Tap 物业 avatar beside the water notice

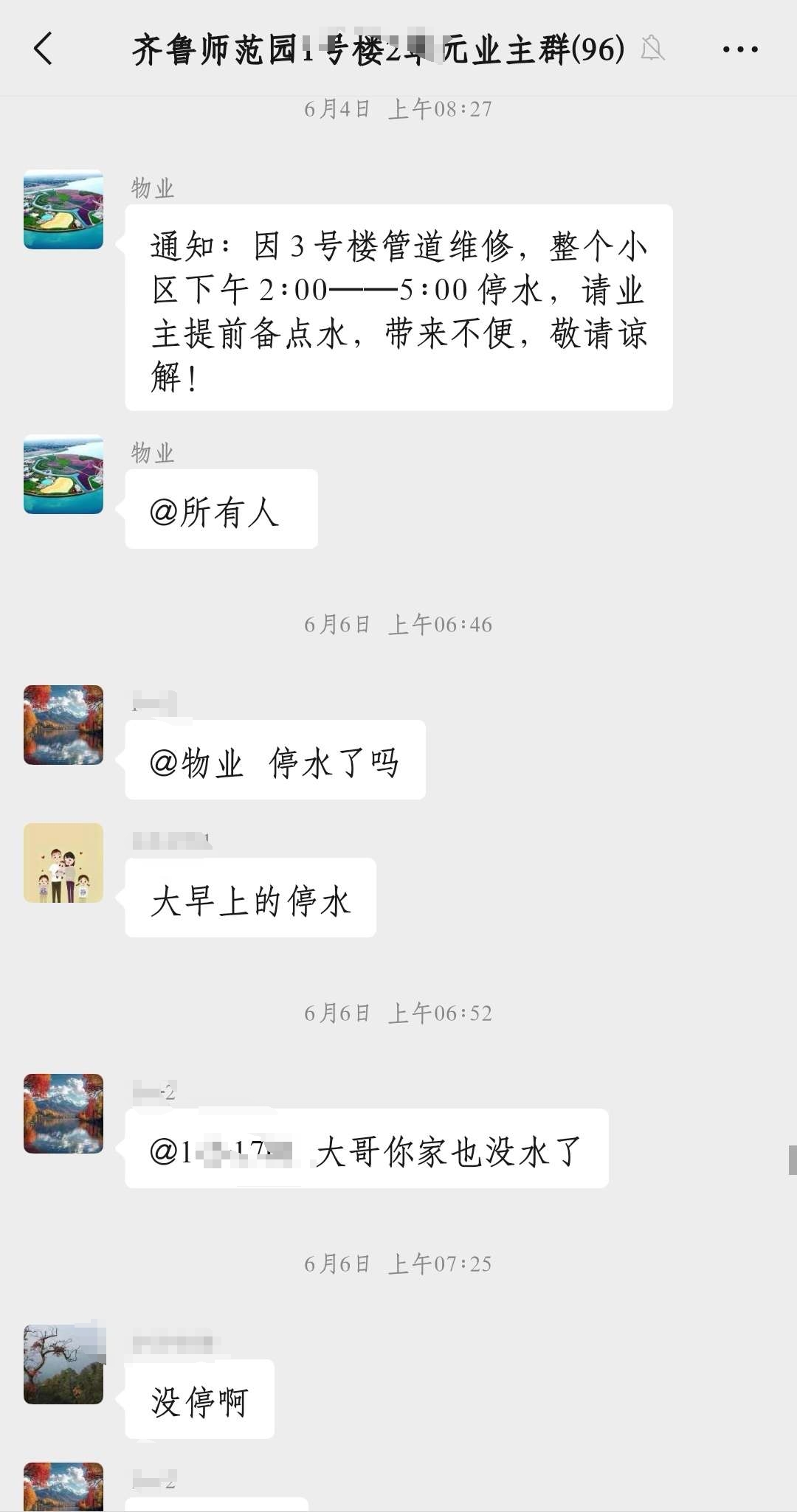[63, 209]
